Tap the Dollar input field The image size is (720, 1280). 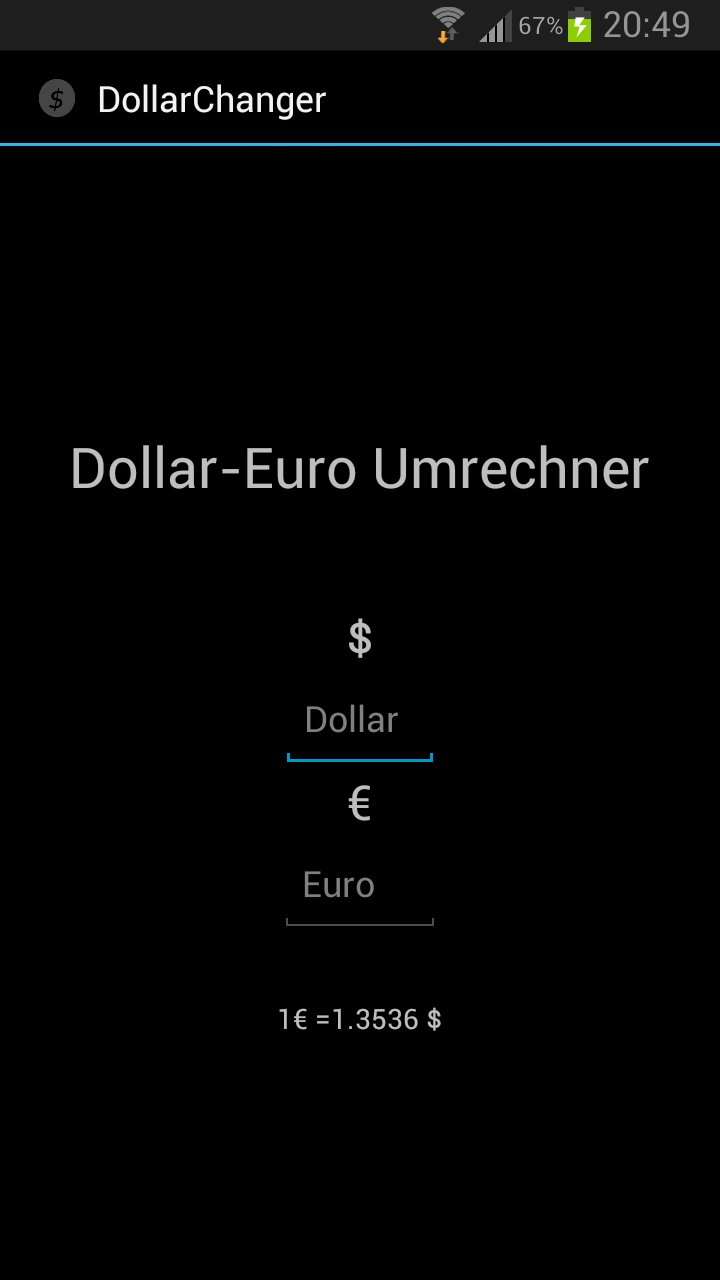359,722
